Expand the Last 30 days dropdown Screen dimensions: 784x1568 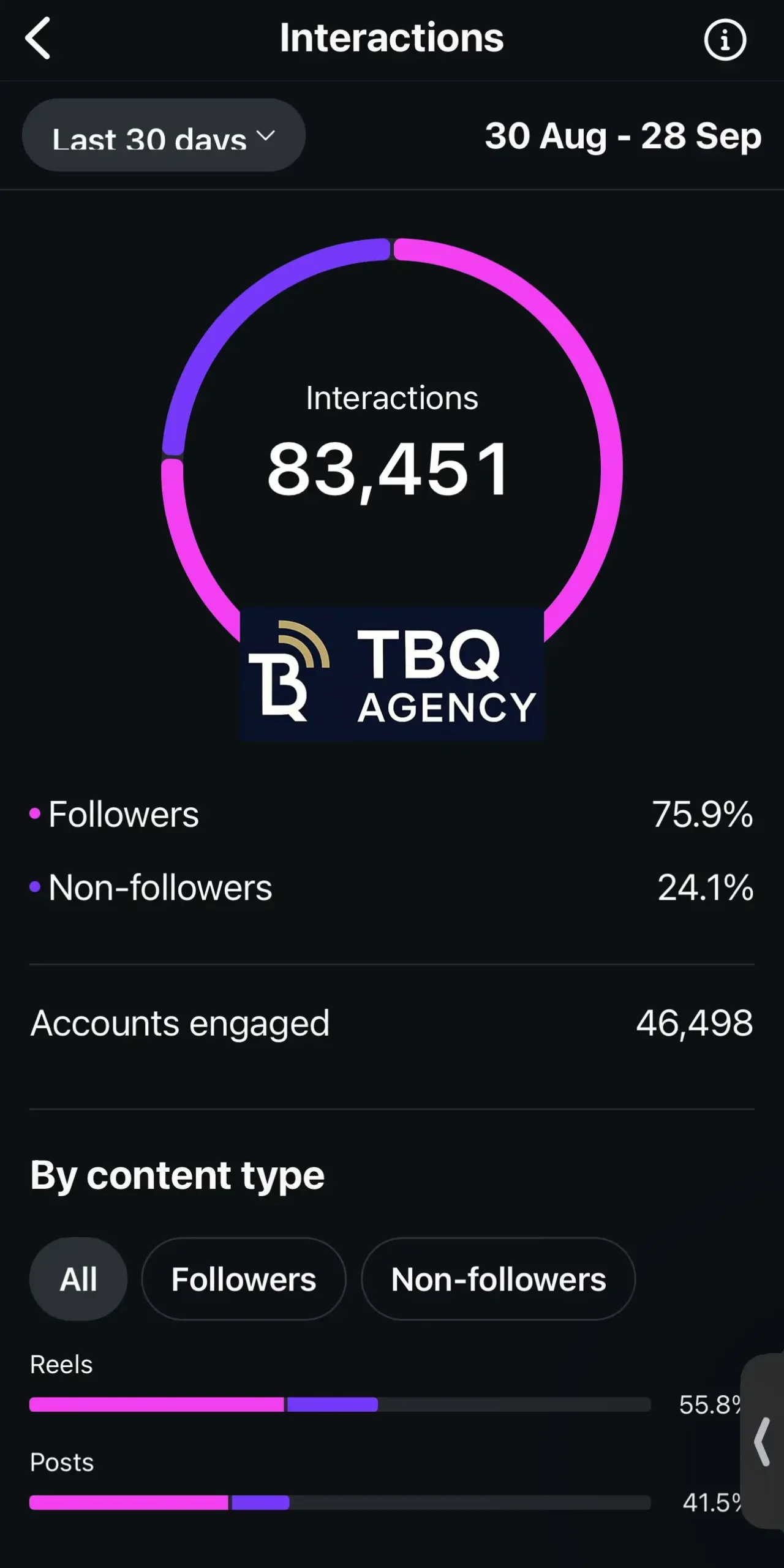(x=164, y=135)
